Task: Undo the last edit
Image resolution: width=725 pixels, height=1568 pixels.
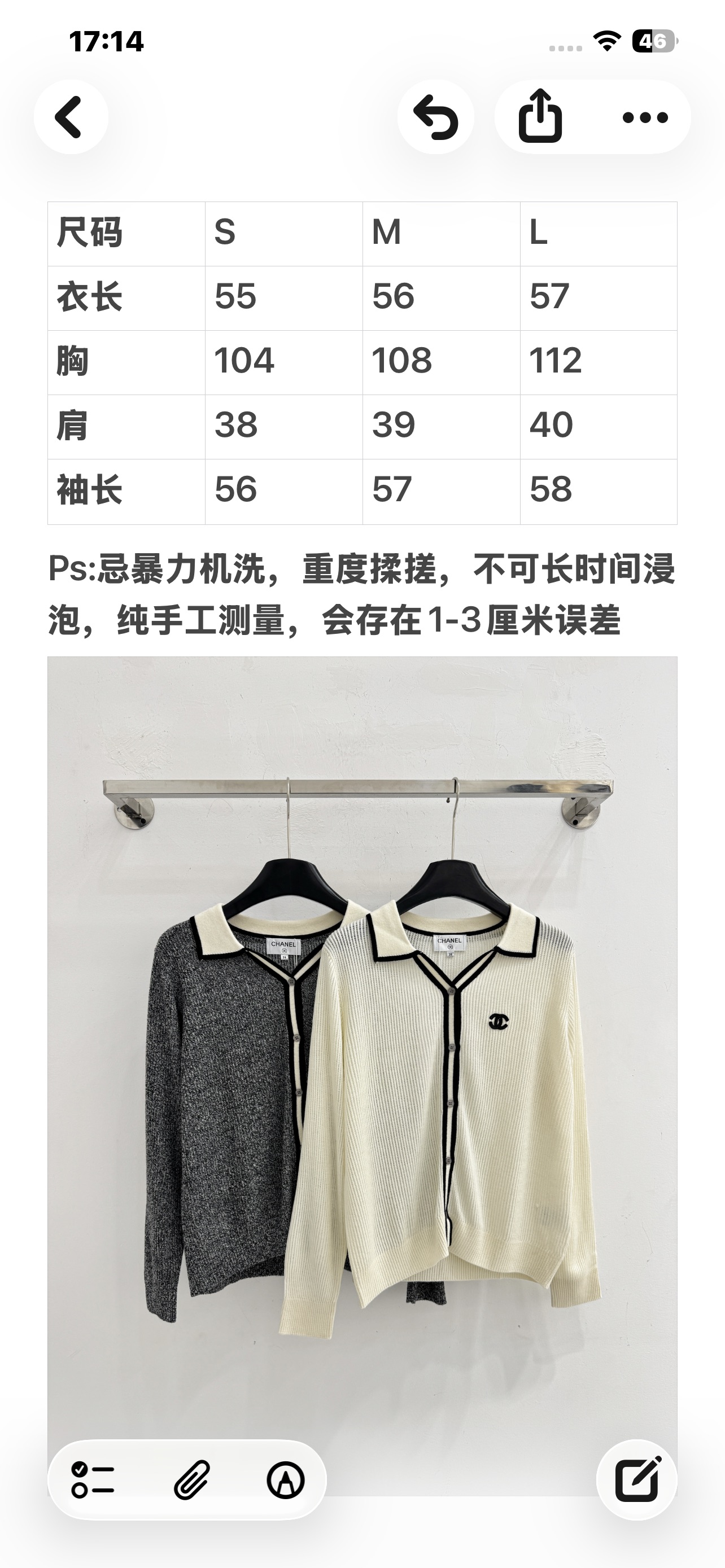Action: tap(436, 117)
